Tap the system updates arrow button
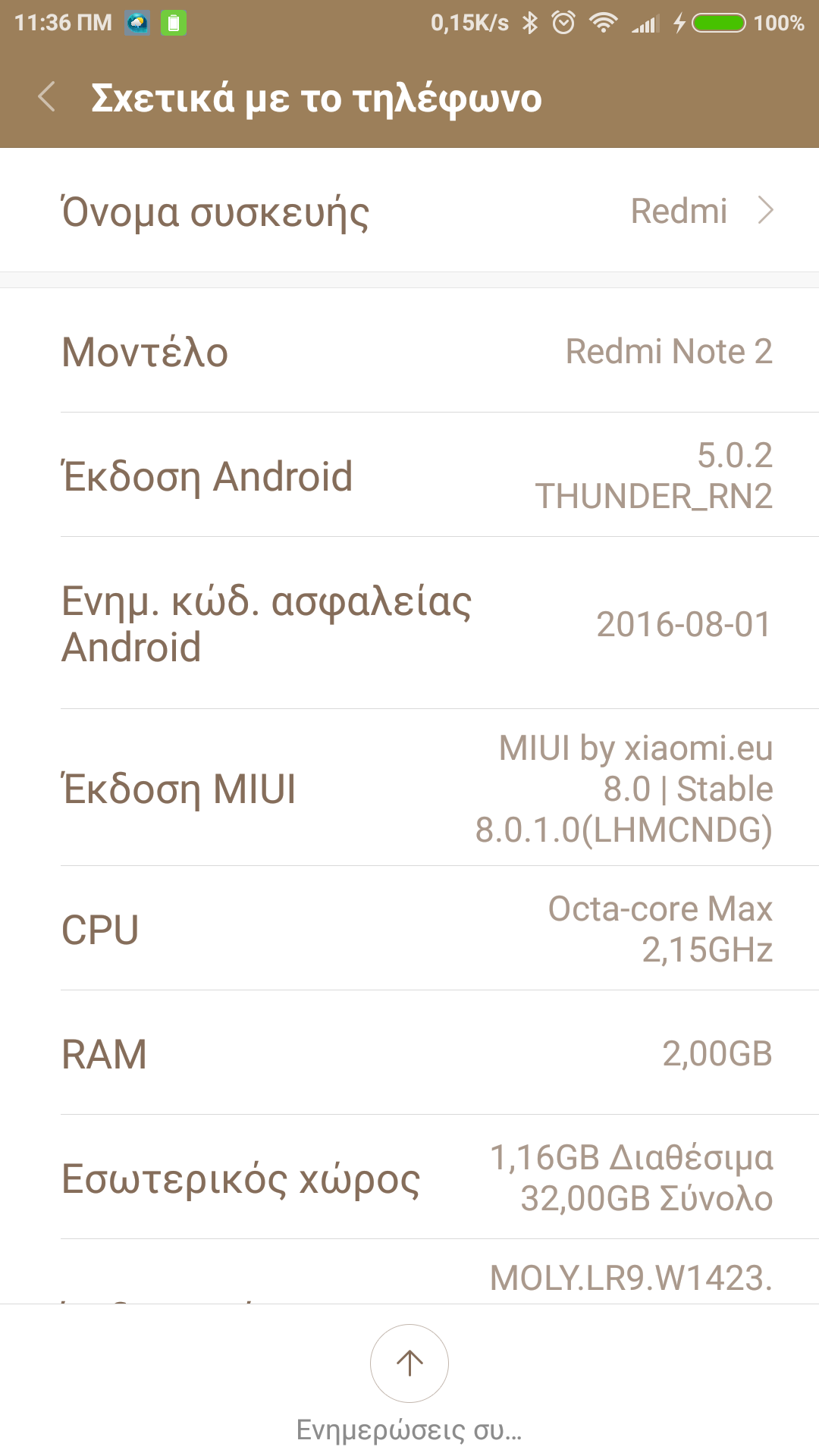 tap(409, 1363)
